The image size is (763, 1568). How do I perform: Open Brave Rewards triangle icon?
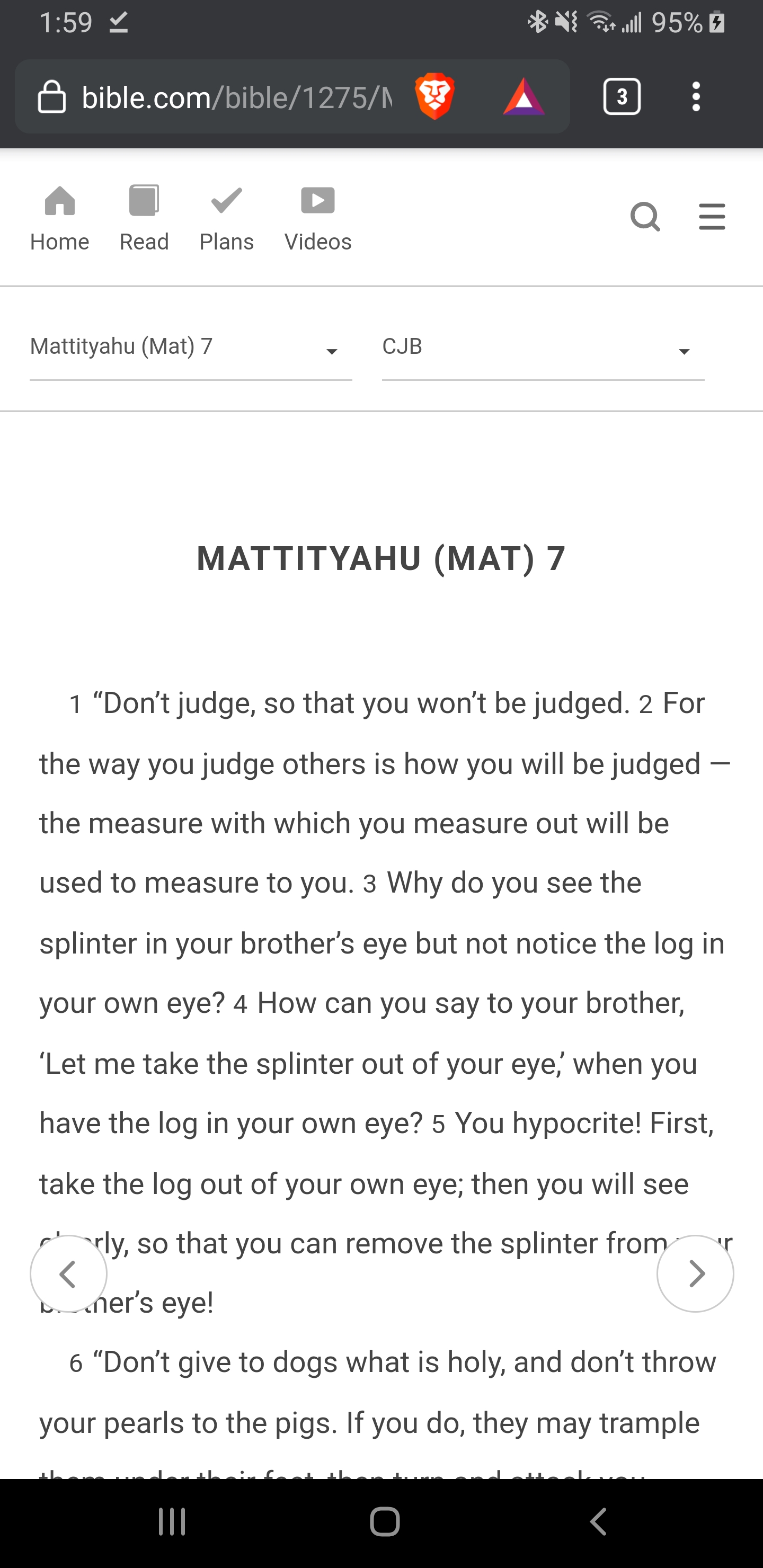pyautogui.click(x=523, y=97)
